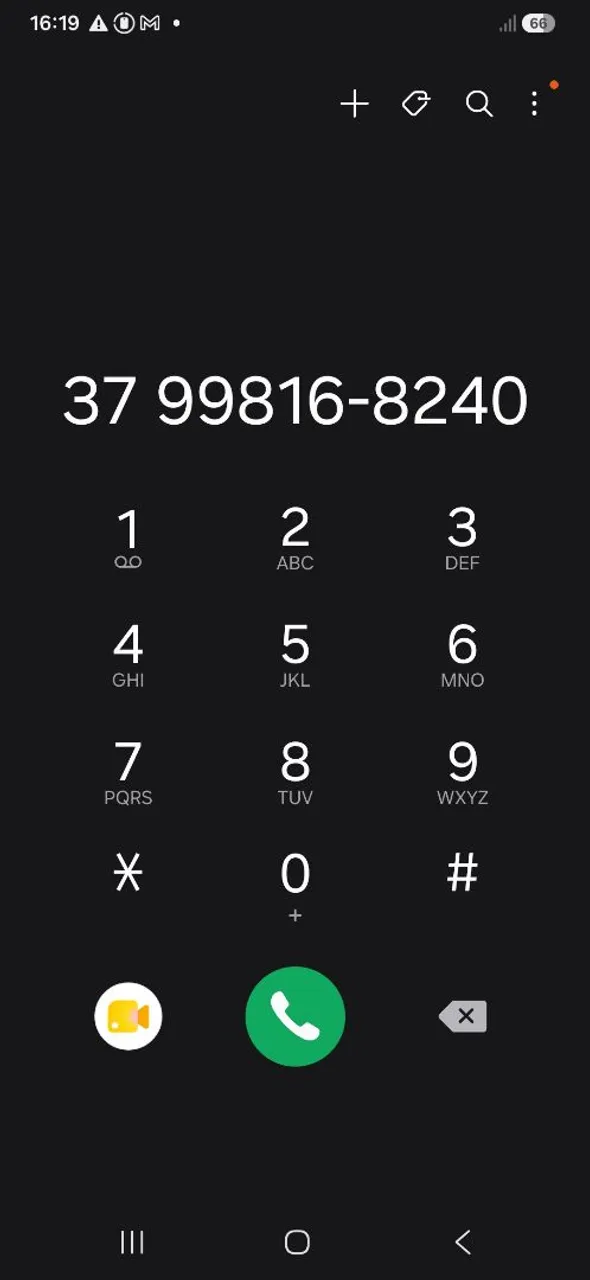
Task: Enter digit 0 on the keypad
Action: coord(295,886)
